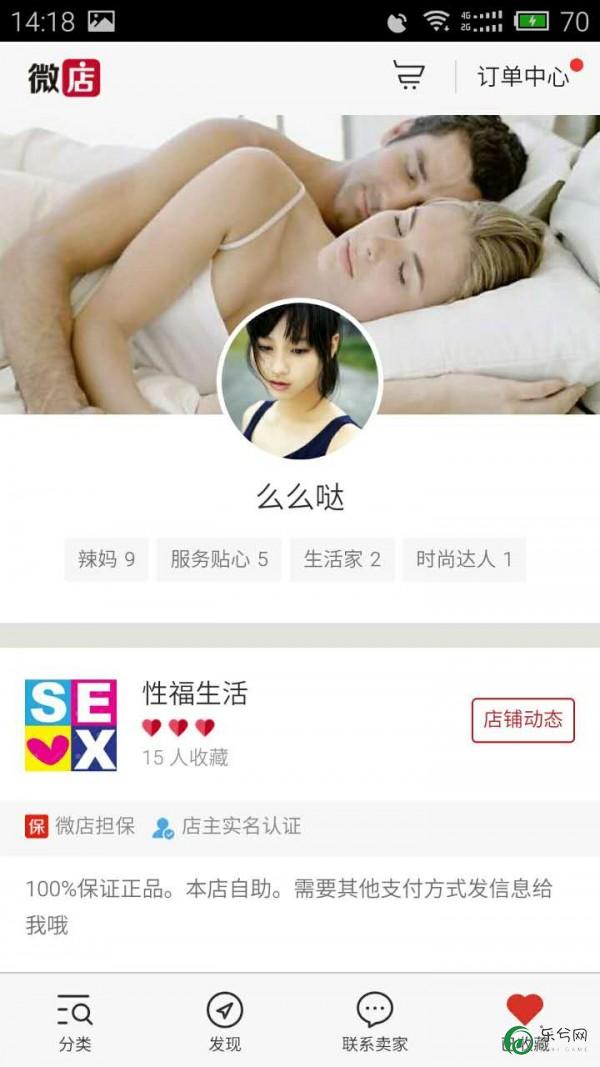The image size is (600, 1067).
Task: Select the 生活家 2 tag
Action: click(x=342, y=559)
